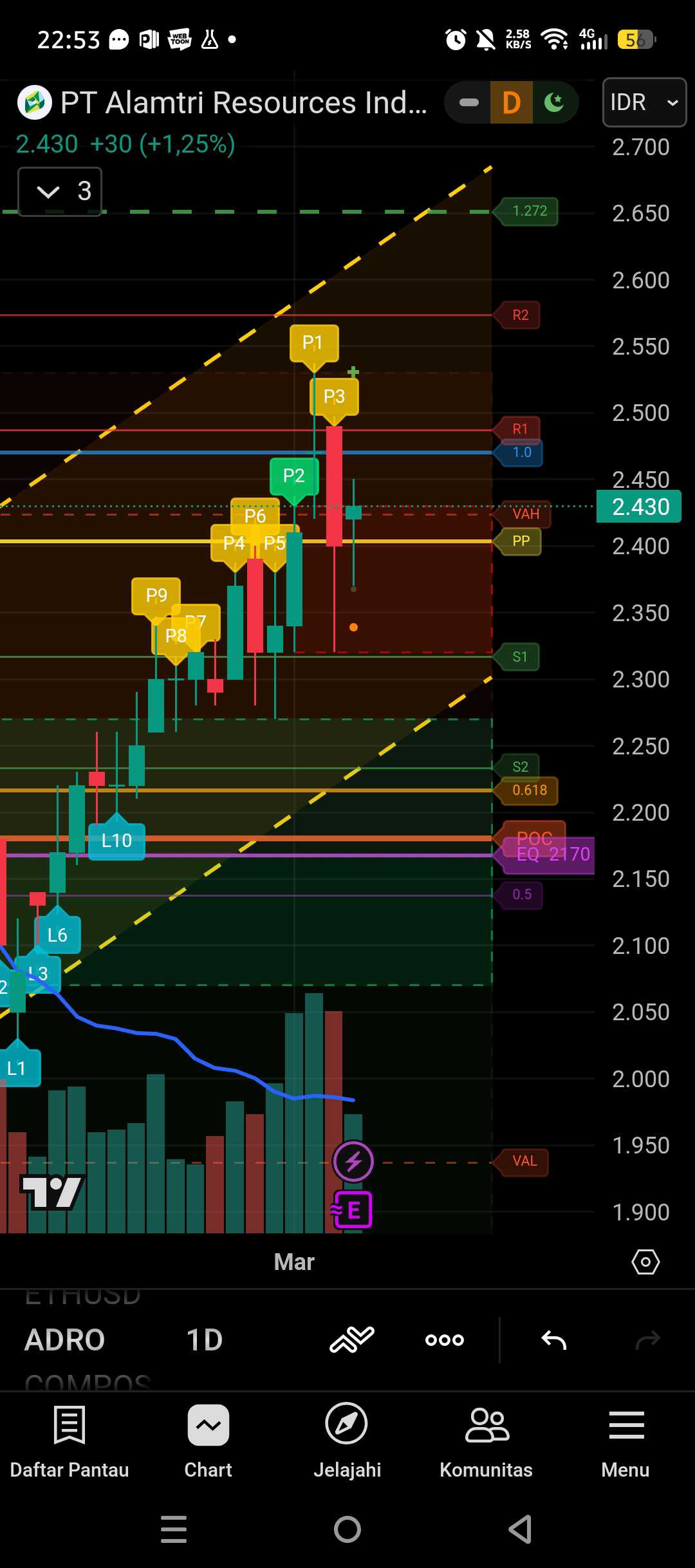Open the earnings E marker on chart

(x=353, y=1210)
